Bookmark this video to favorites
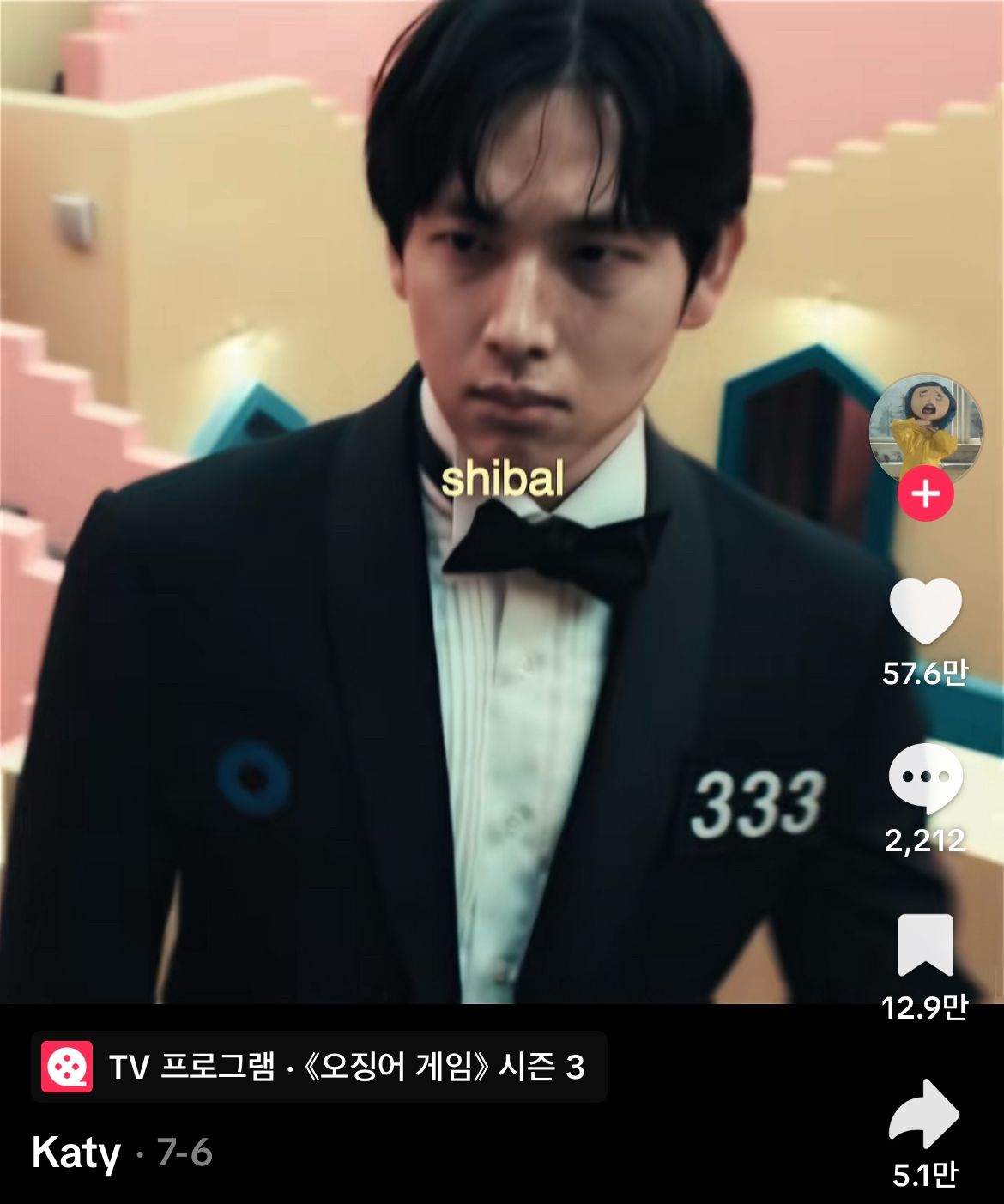Image resolution: width=1004 pixels, height=1204 pixels. [x=925, y=945]
